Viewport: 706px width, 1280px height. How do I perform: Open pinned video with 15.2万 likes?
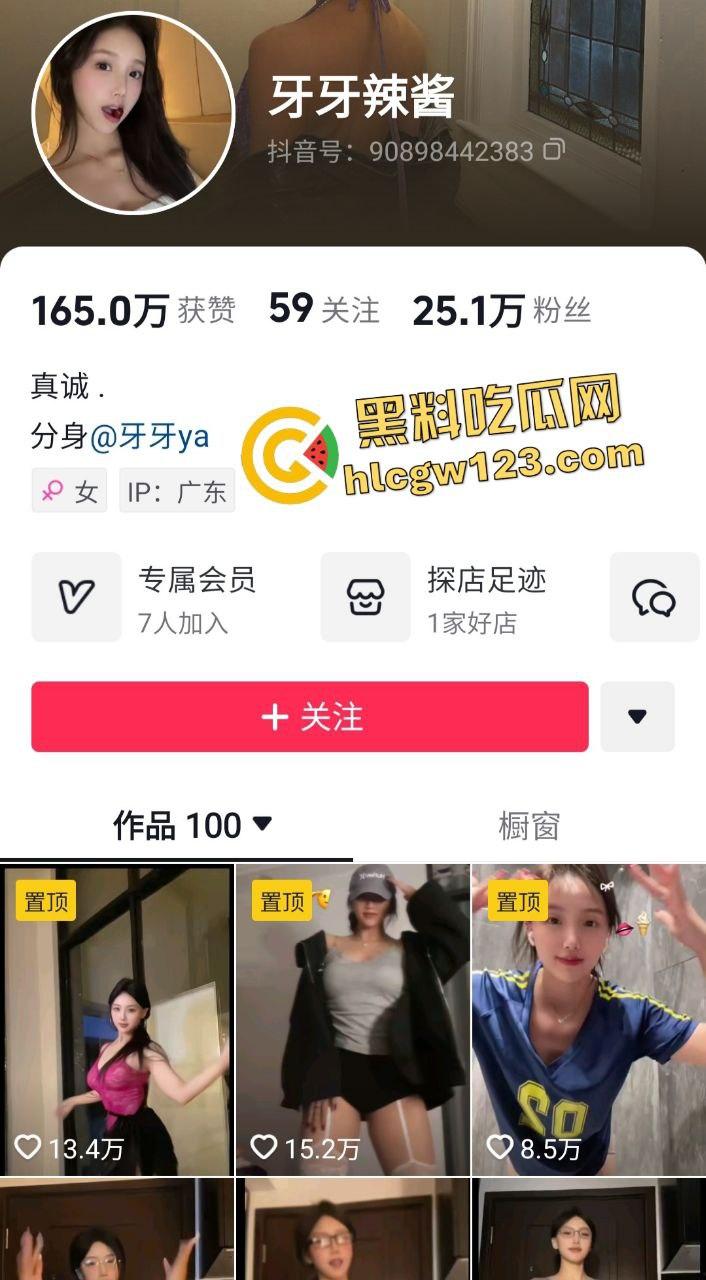click(352, 1020)
